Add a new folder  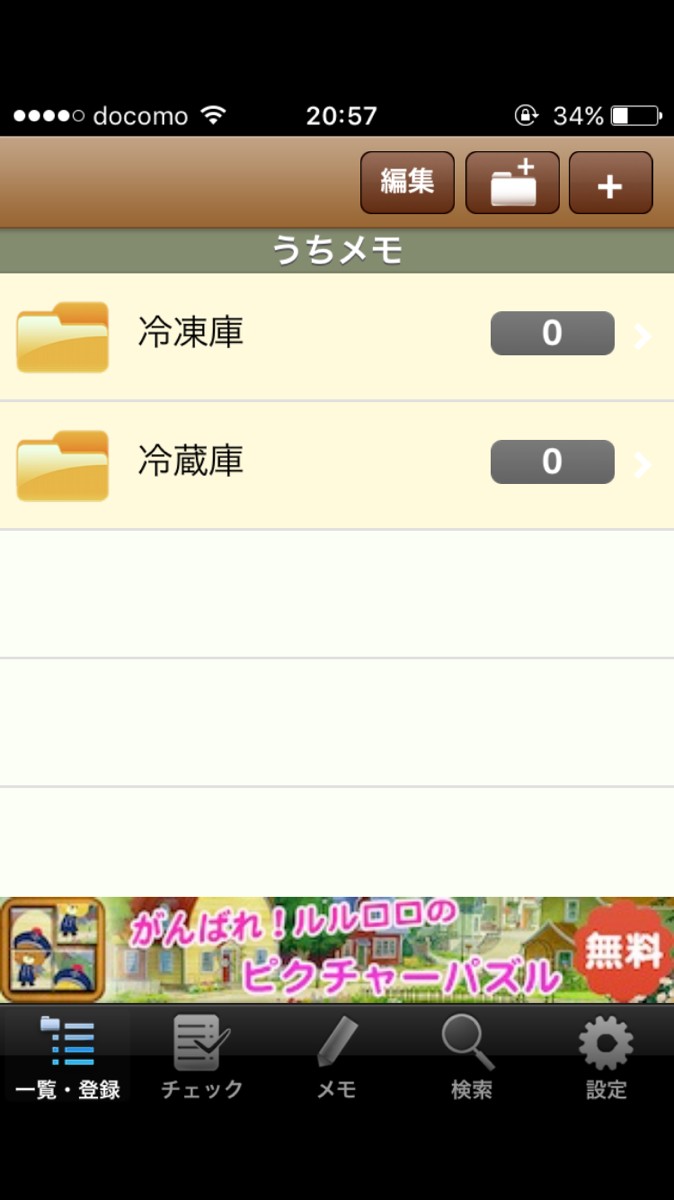coord(512,183)
